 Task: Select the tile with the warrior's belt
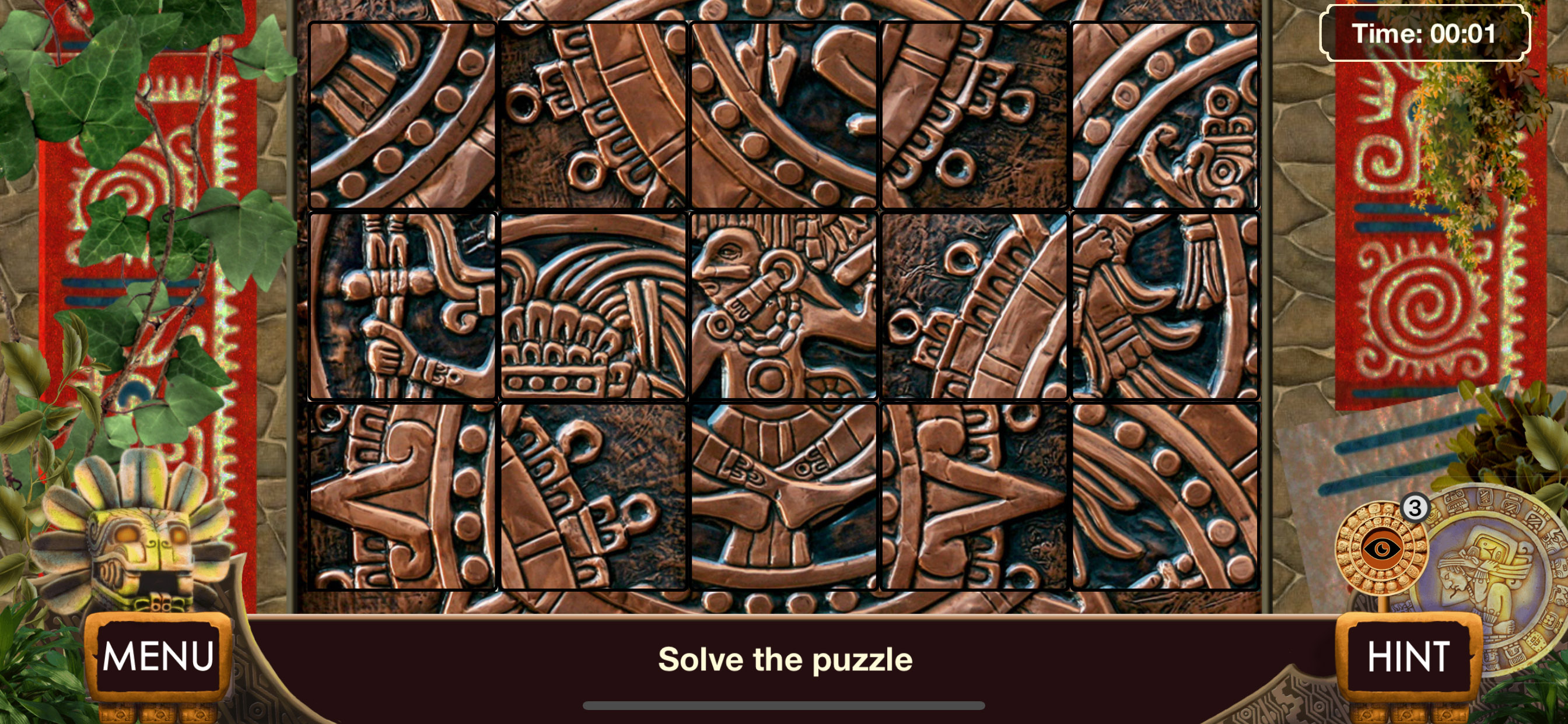[x=784, y=496]
